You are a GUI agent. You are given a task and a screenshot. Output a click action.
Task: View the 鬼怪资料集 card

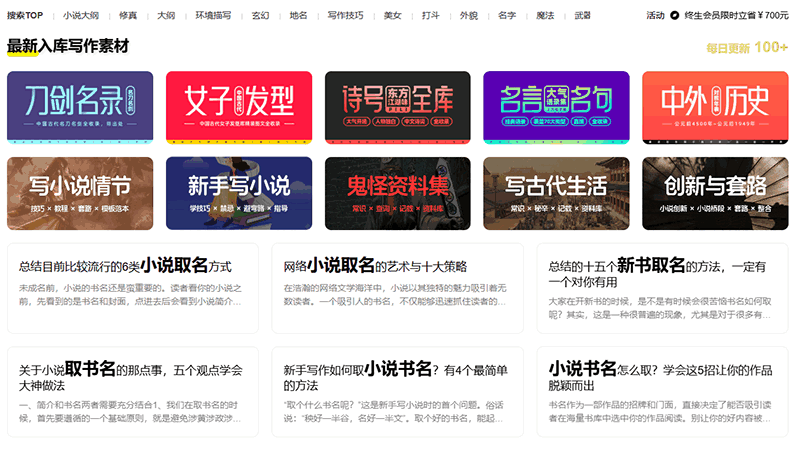397,192
